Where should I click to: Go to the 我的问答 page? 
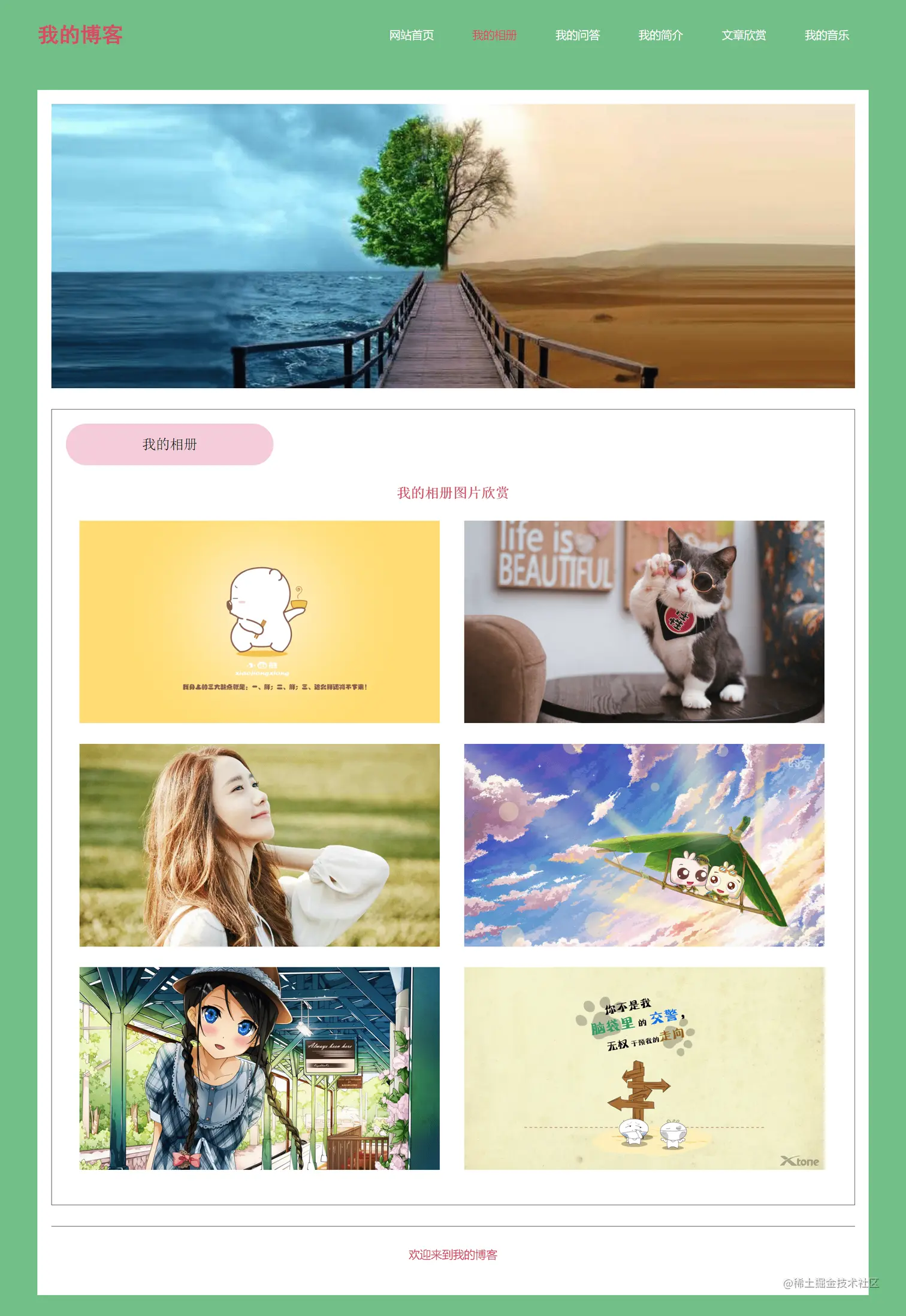coord(577,35)
